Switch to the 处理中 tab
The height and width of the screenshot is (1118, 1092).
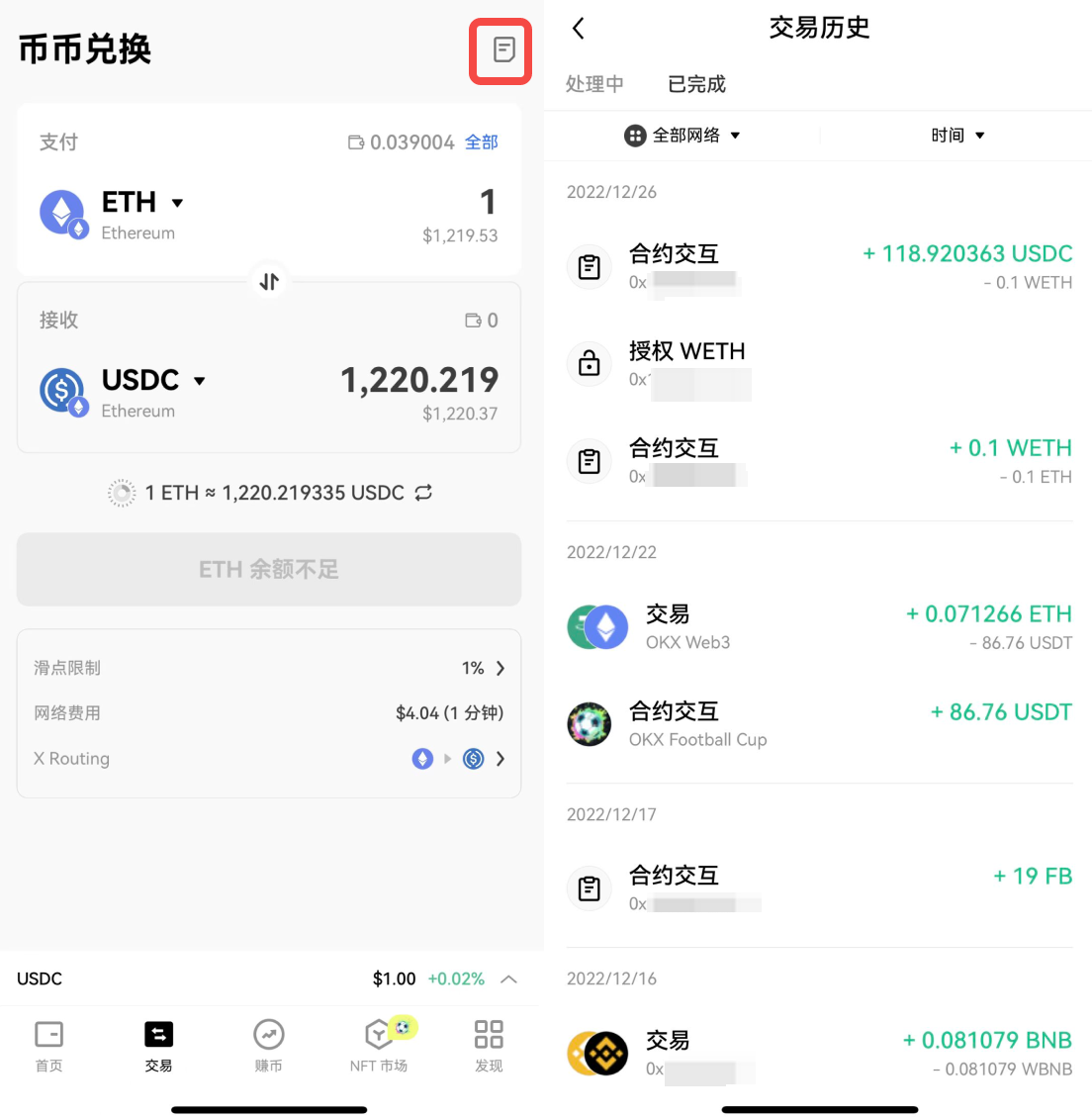pos(594,84)
